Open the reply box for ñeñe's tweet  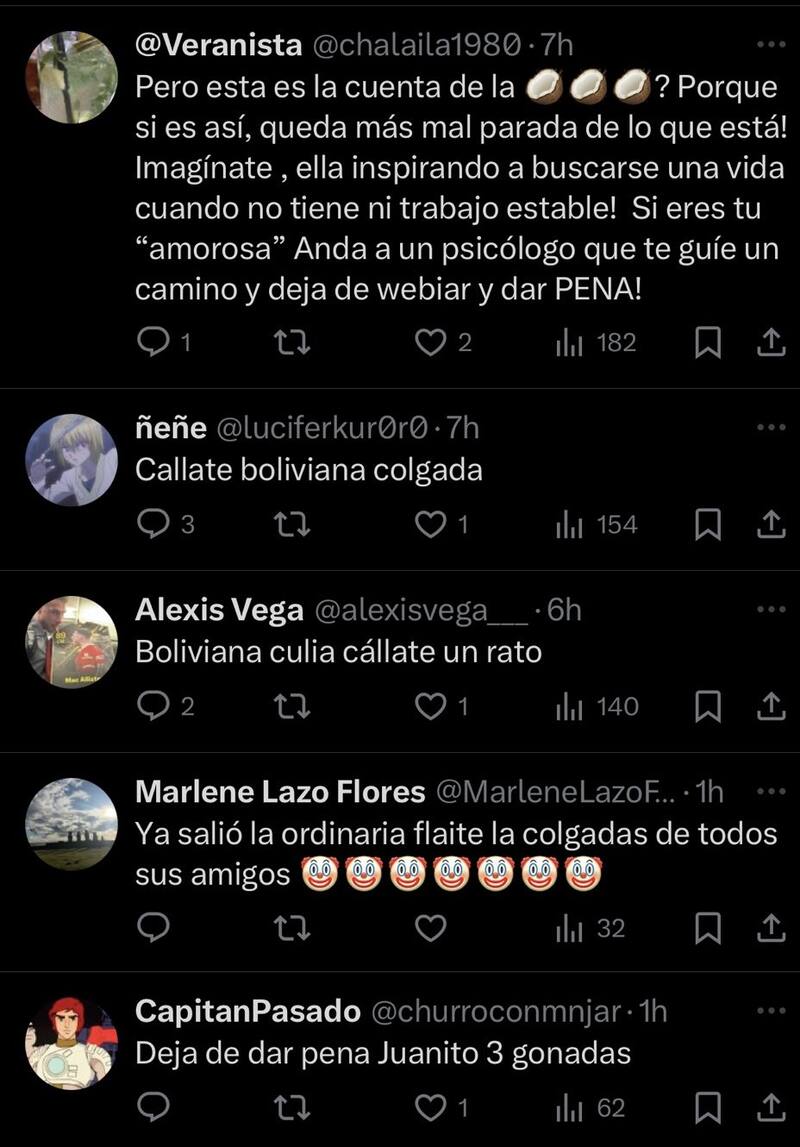153,518
